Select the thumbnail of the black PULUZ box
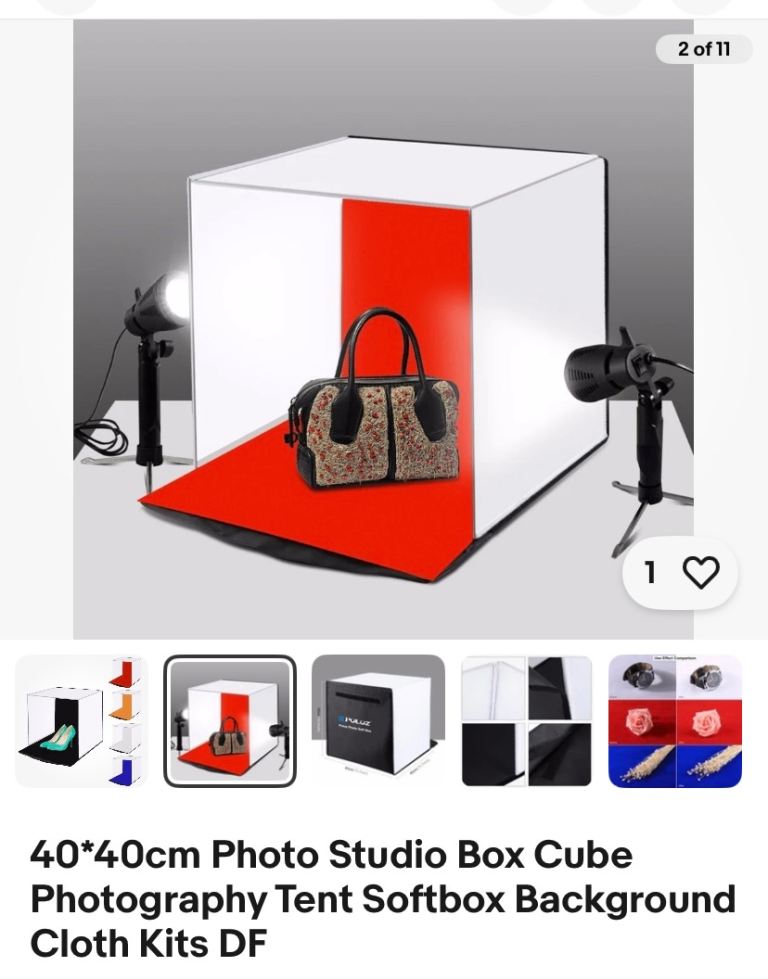Screen dimensions: 768x979 tap(378, 721)
